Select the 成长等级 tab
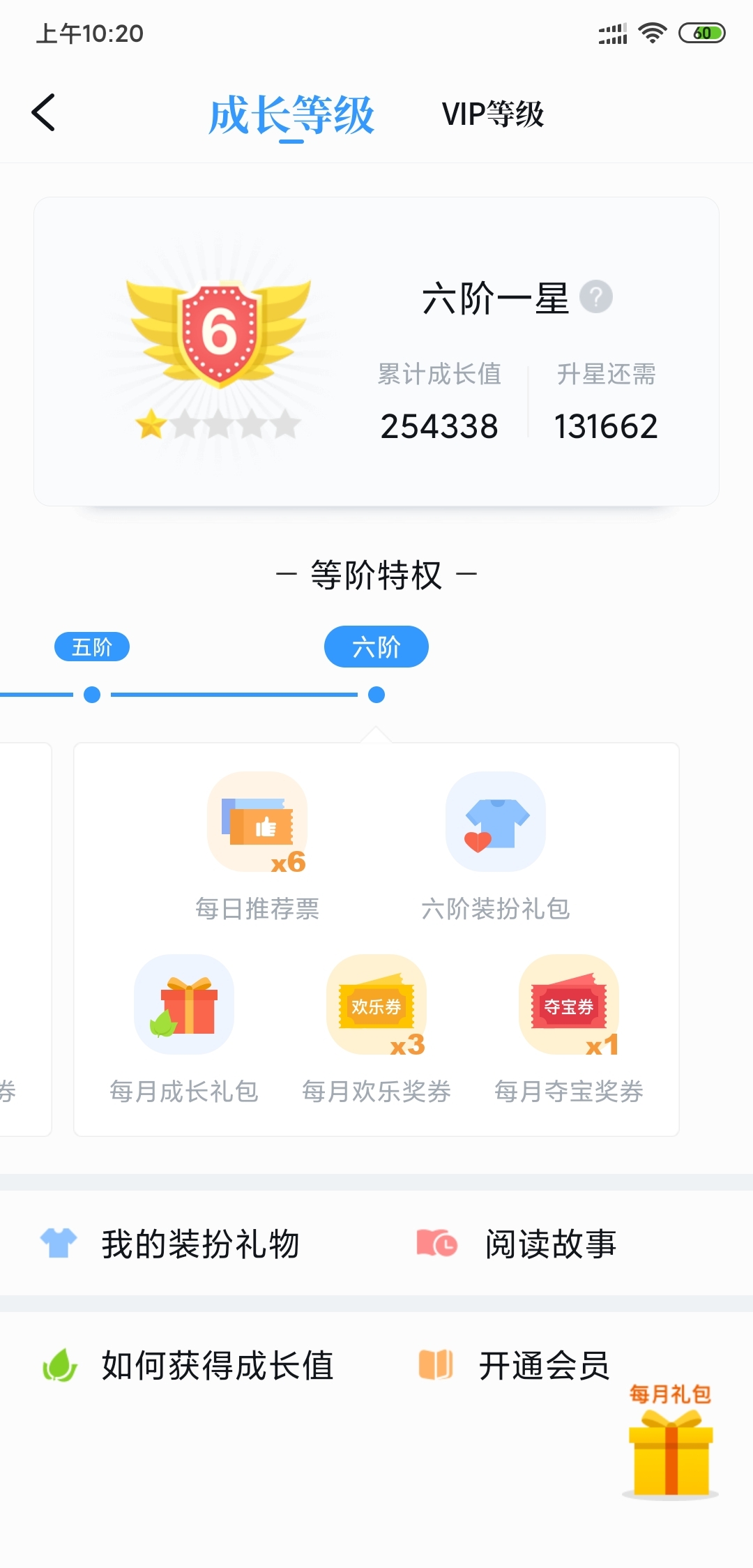The width and height of the screenshot is (753, 1568). pos(291,115)
